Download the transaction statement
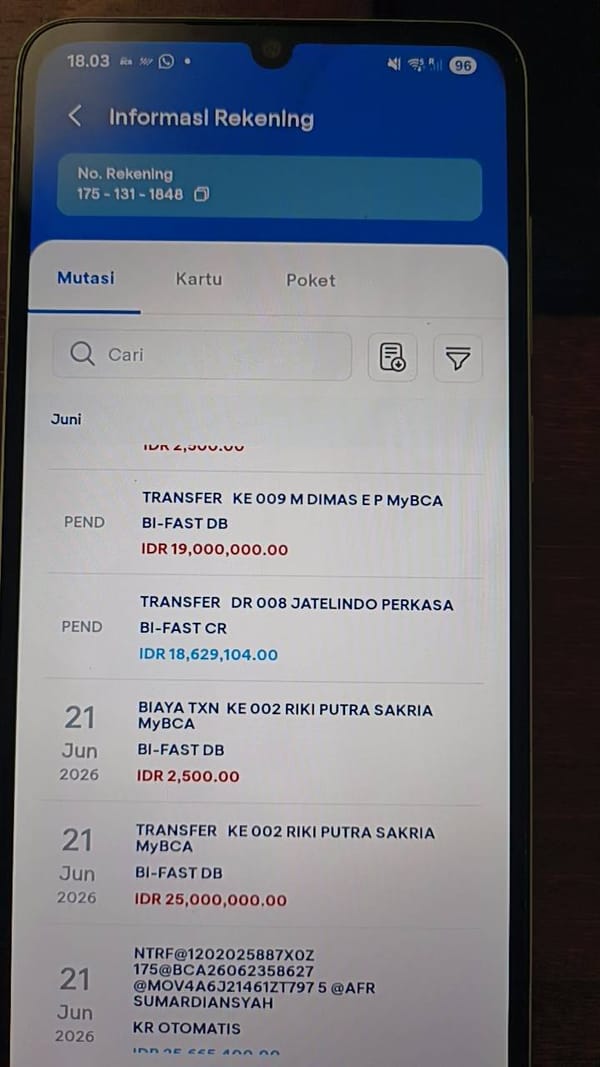 pyautogui.click(x=393, y=357)
